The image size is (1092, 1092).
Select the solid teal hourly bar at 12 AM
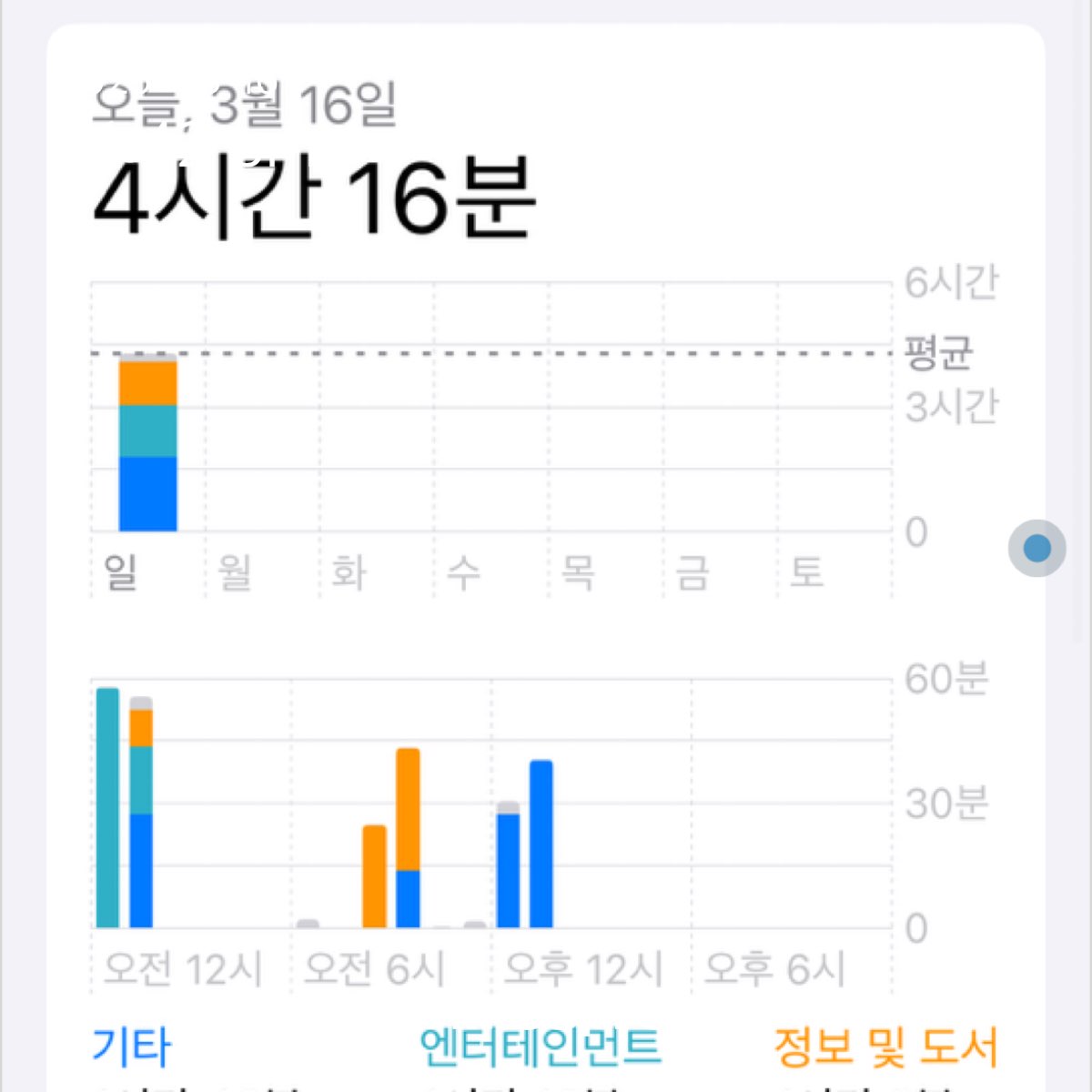[107, 808]
